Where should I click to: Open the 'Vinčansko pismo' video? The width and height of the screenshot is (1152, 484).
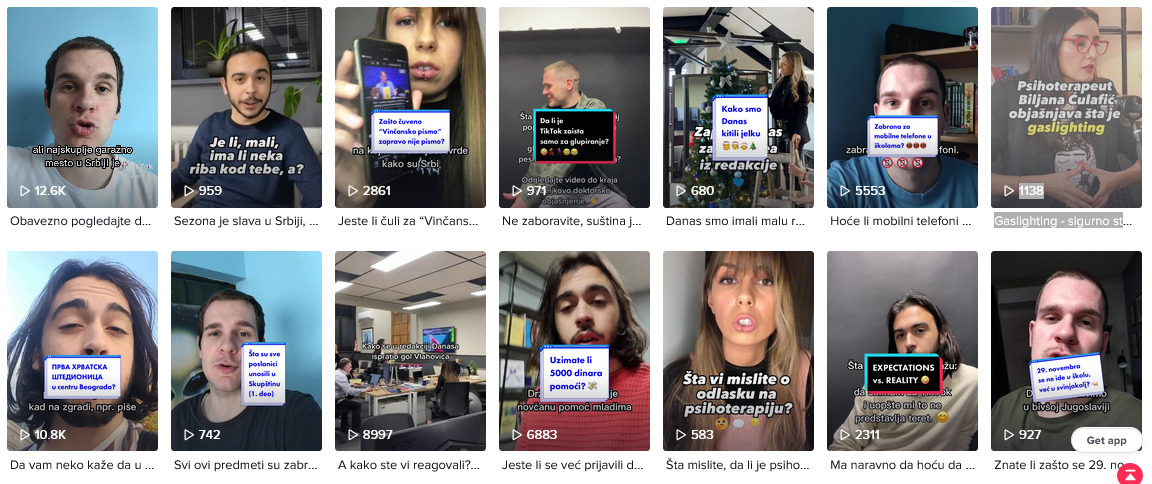[x=410, y=107]
